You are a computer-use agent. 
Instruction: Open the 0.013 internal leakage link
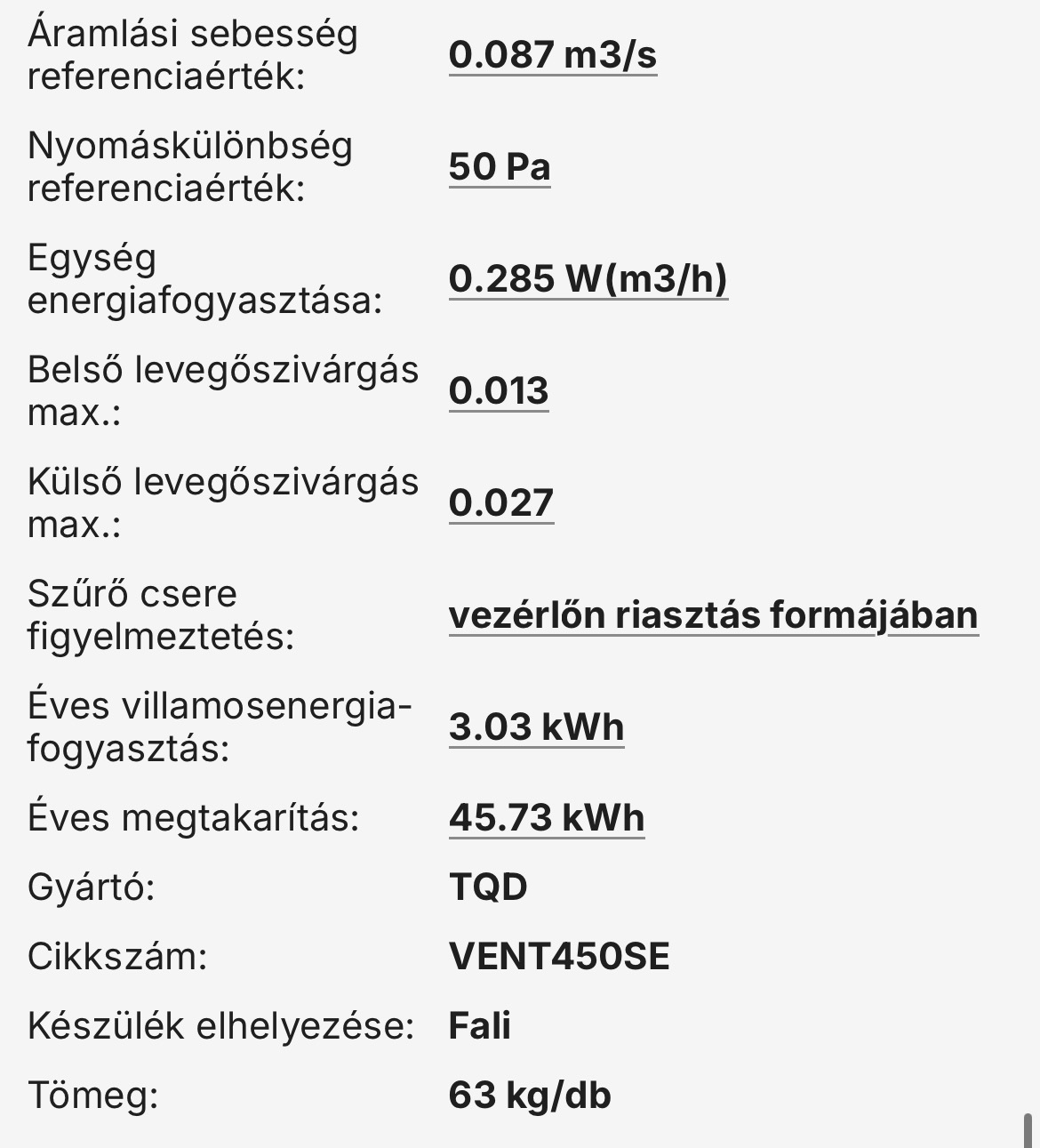[499, 391]
